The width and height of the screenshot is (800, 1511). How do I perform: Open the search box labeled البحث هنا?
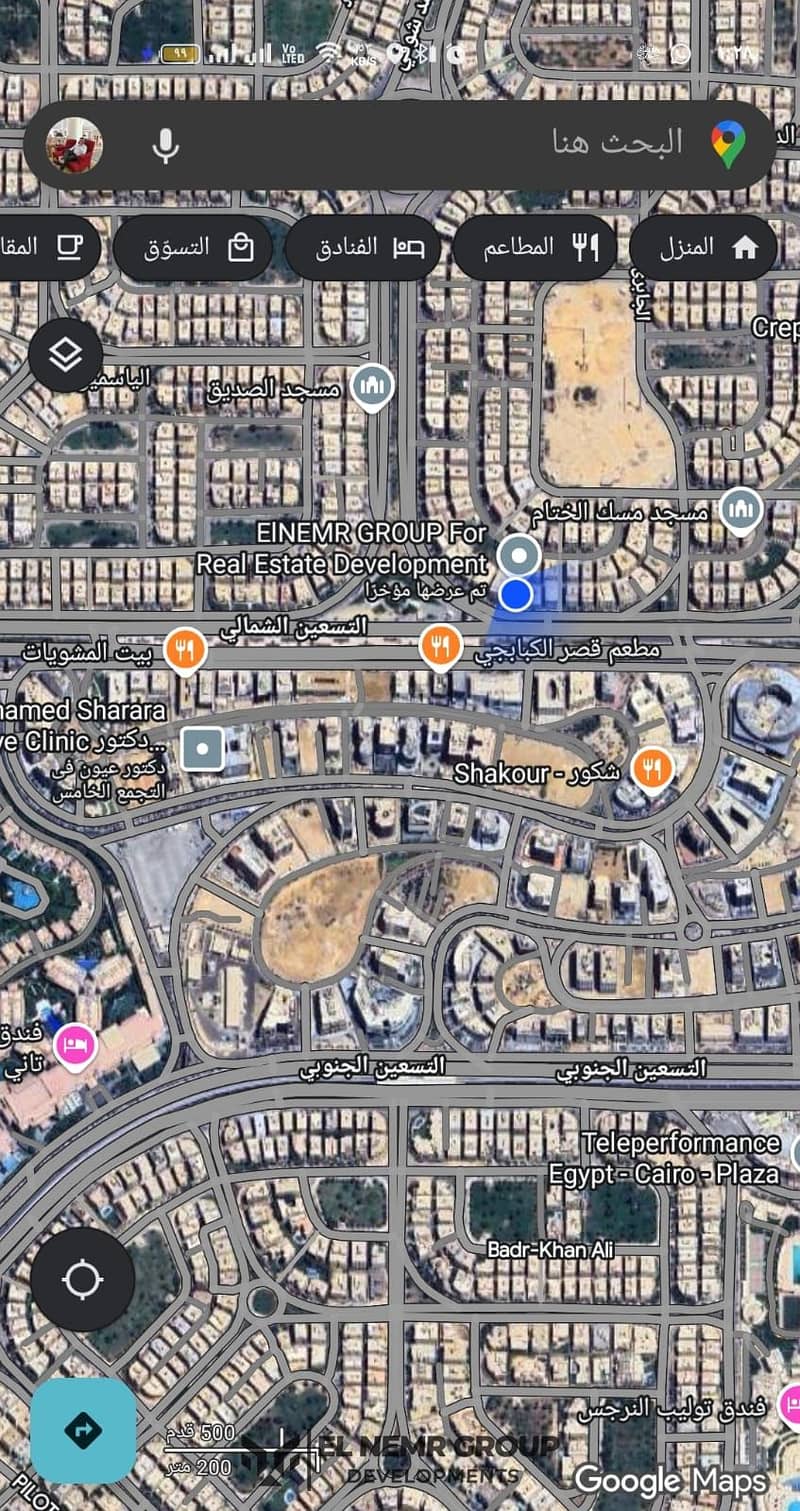coord(450,144)
